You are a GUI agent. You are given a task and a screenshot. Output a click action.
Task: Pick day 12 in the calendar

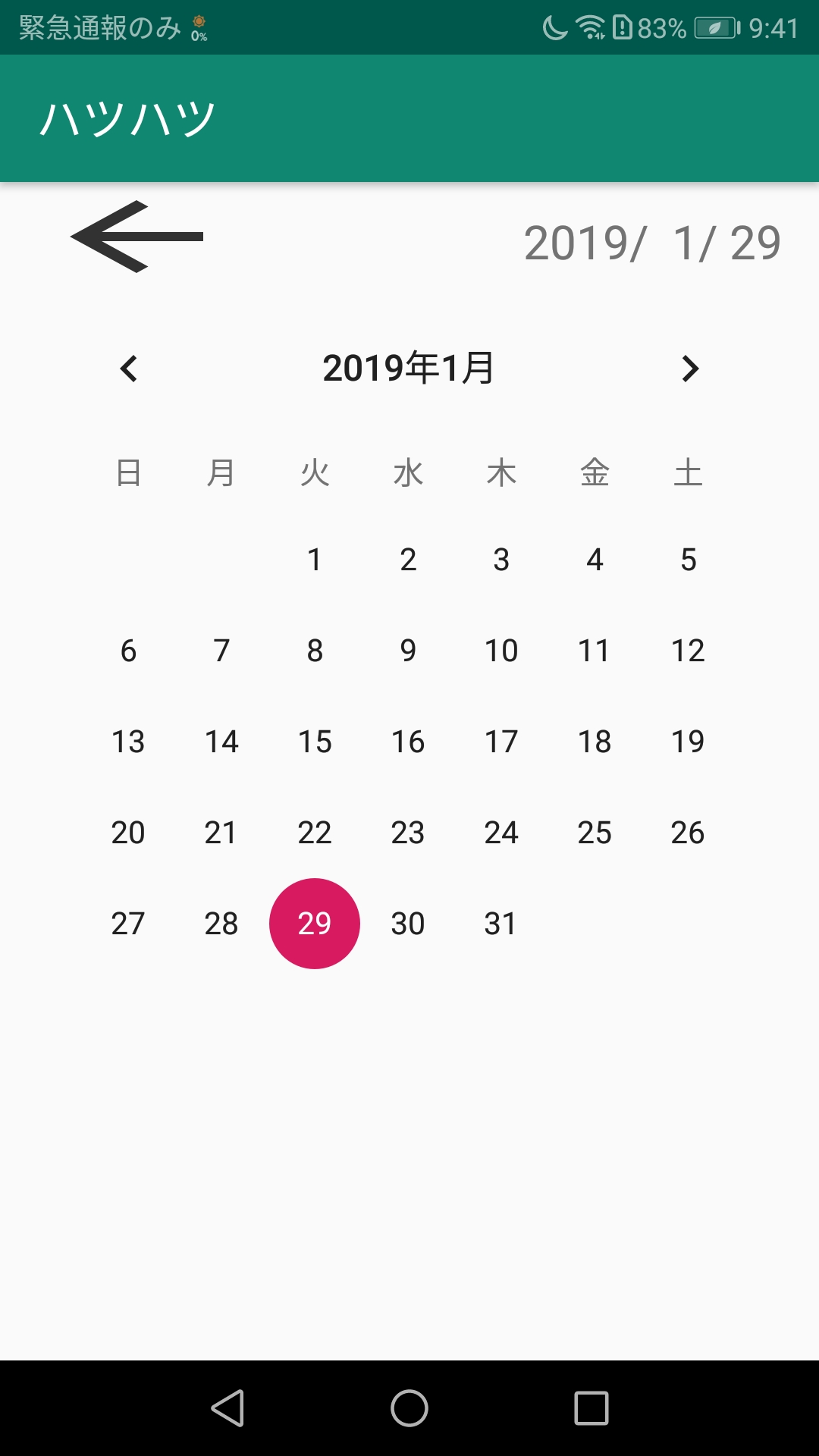pyautogui.click(x=688, y=651)
